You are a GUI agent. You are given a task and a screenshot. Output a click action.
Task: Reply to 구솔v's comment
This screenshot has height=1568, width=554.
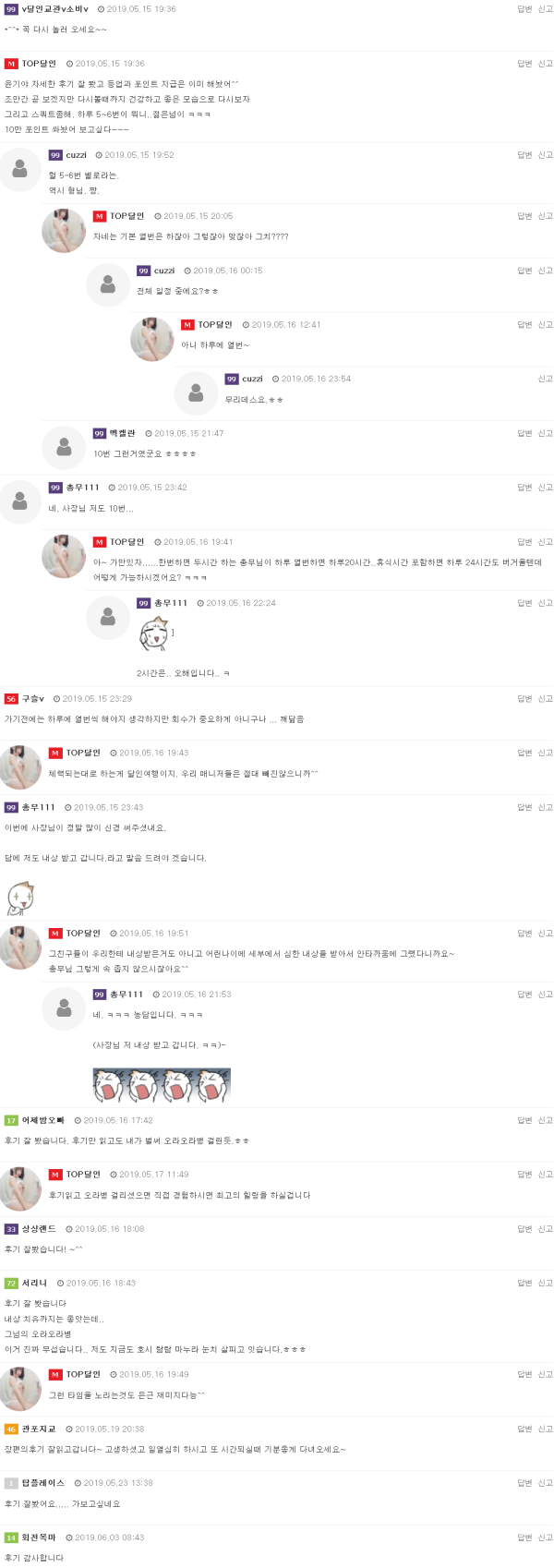pos(524,699)
